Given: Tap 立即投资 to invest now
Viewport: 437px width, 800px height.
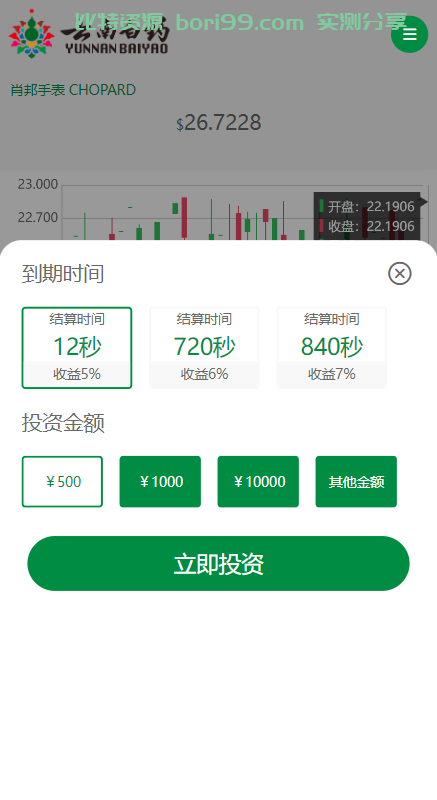Looking at the screenshot, I should tap(218, 564).
